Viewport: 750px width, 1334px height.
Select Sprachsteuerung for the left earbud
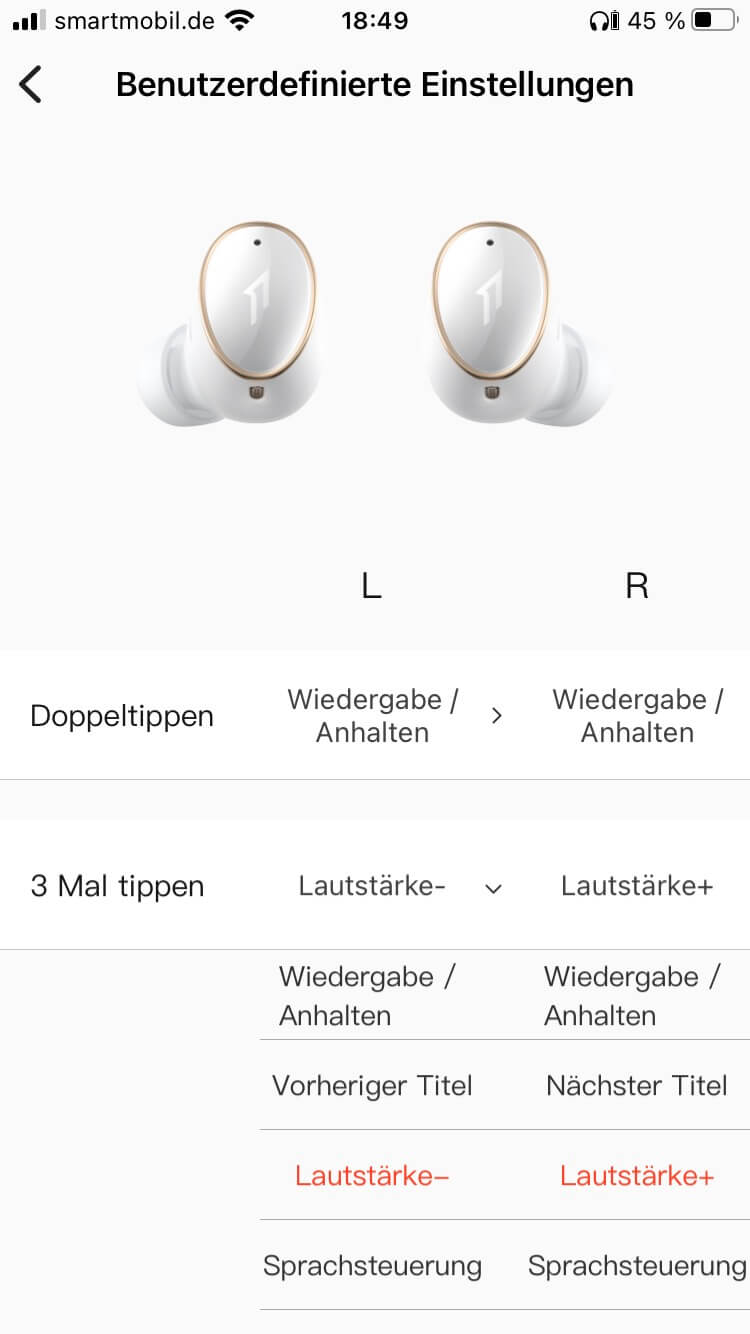(x=372, y=1266)
